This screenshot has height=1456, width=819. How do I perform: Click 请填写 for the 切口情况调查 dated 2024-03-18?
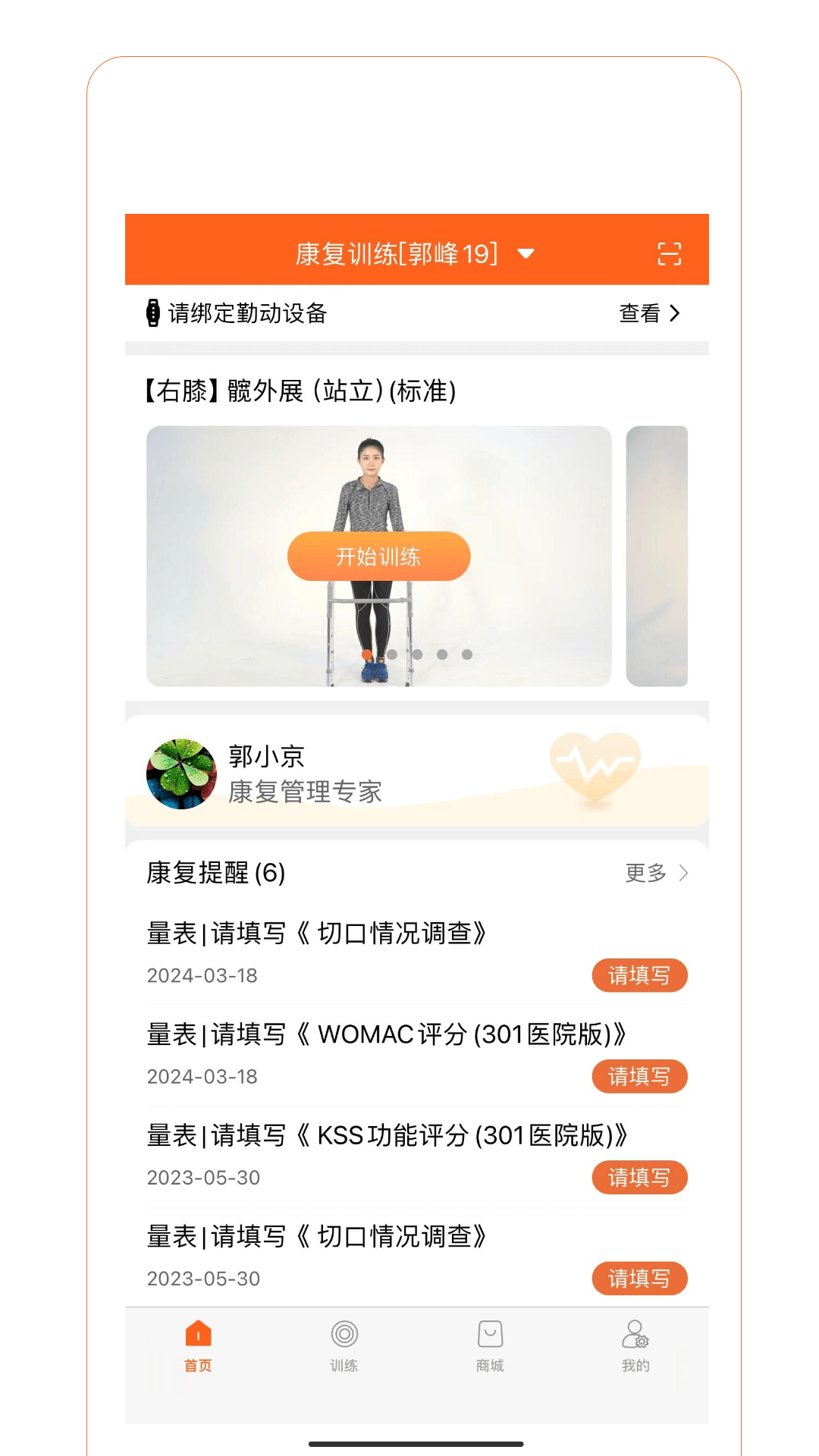(x=639, y=975)
